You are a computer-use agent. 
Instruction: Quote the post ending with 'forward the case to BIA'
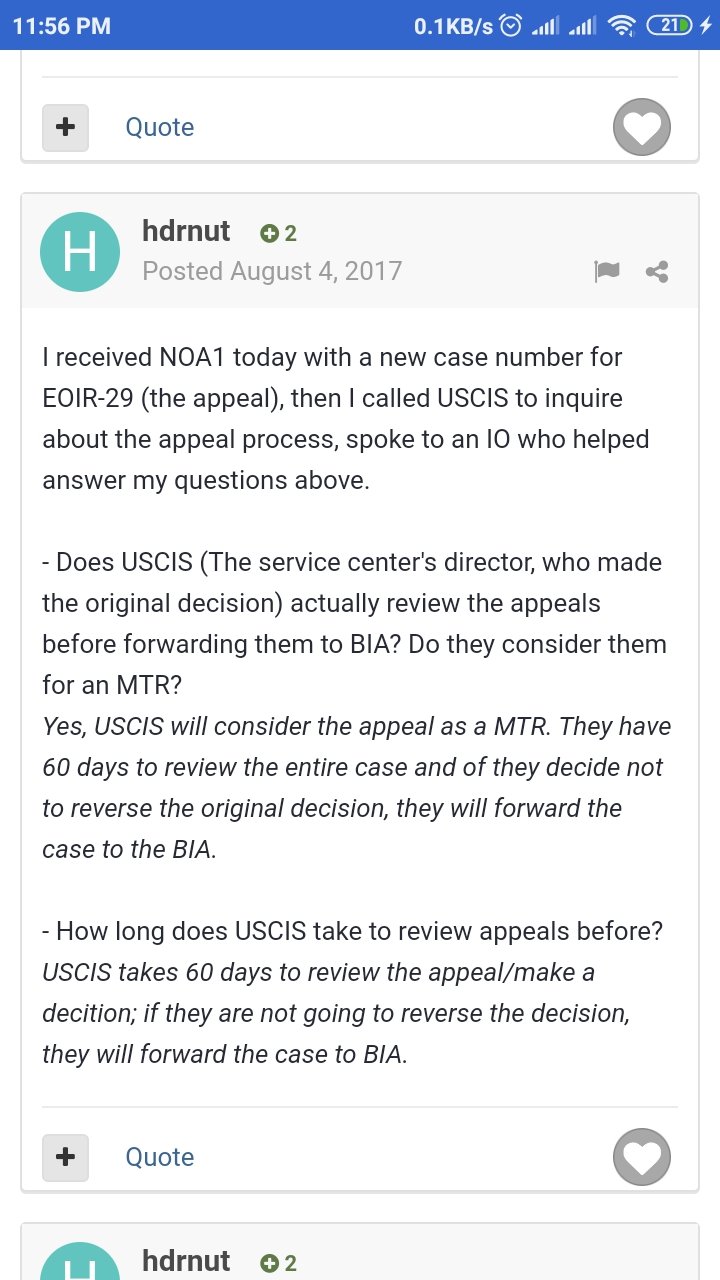click(159, 1157)
